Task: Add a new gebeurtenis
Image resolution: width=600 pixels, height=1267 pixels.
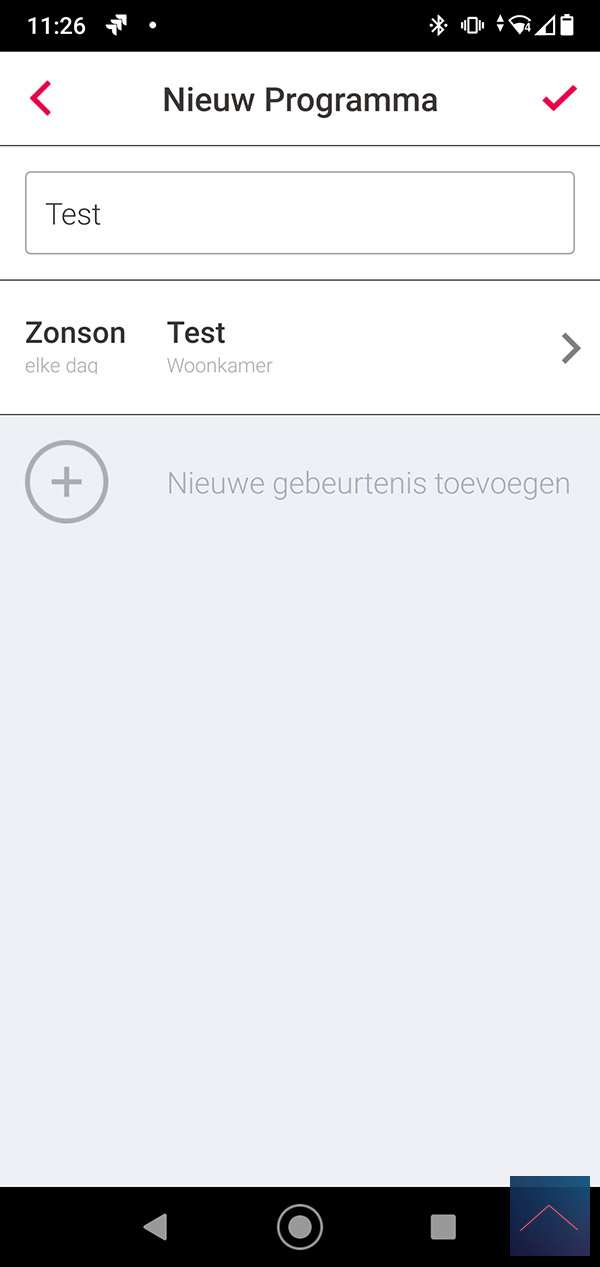Action: [67, 482]
